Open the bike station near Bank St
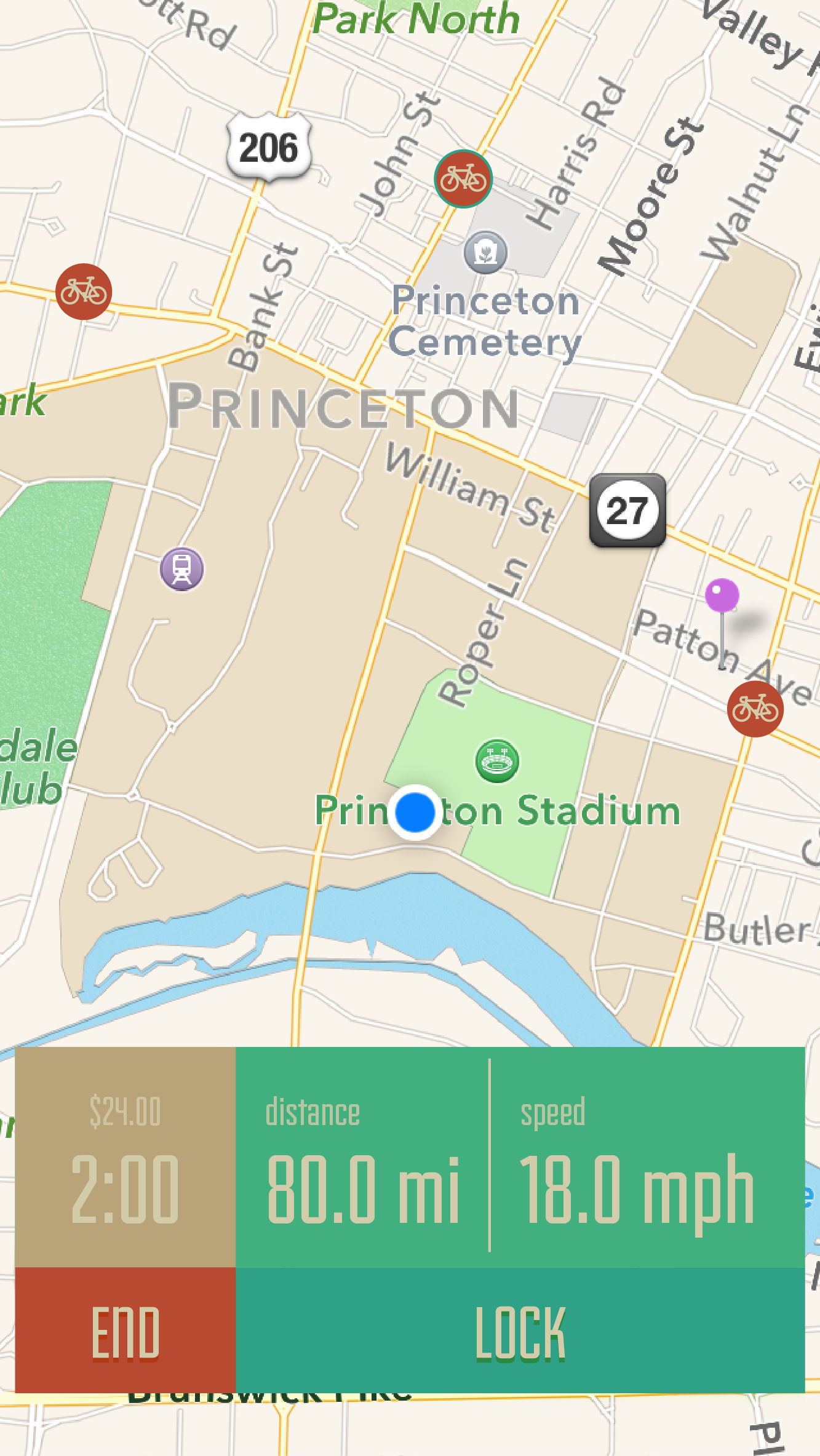The image size is (820, 1456). coord(84,292)
